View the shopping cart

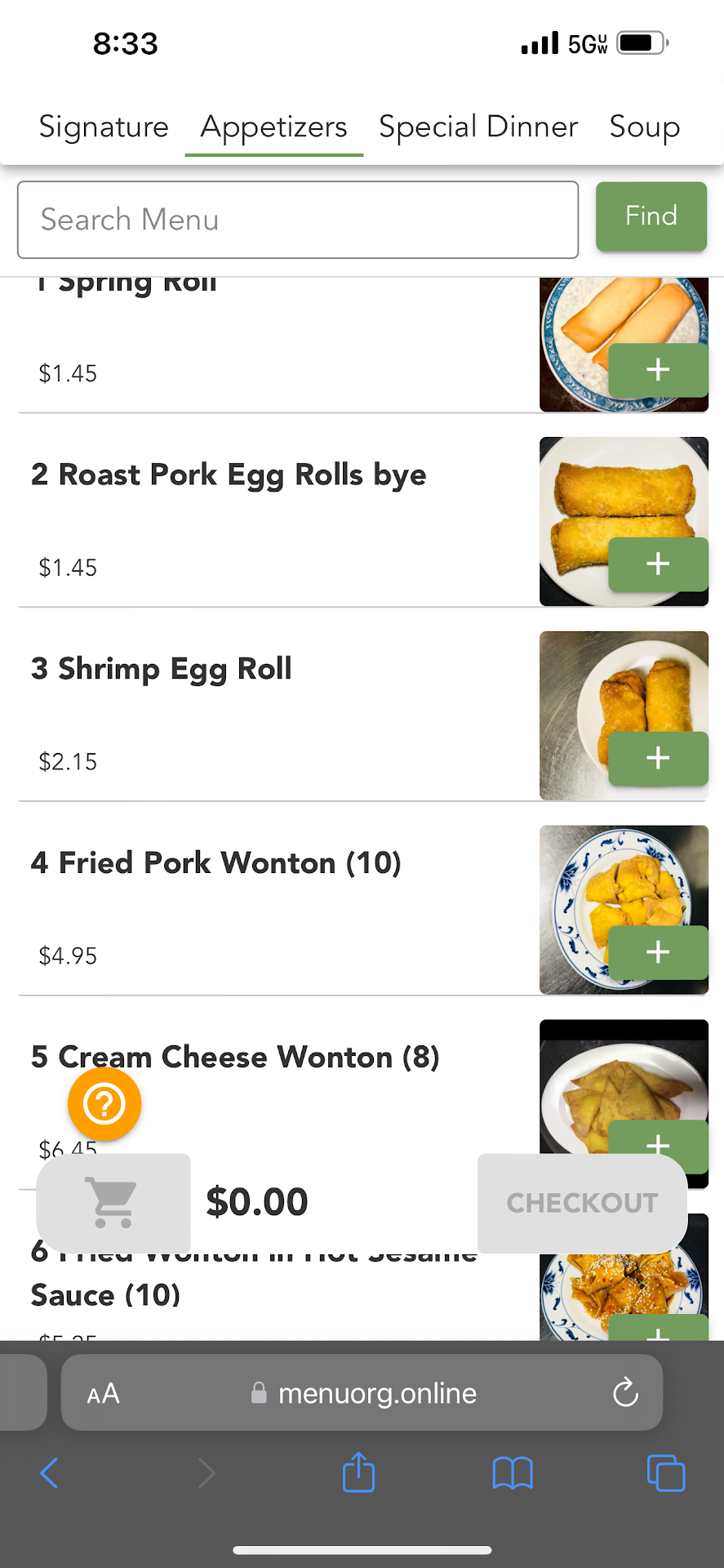pos(113,1203)
